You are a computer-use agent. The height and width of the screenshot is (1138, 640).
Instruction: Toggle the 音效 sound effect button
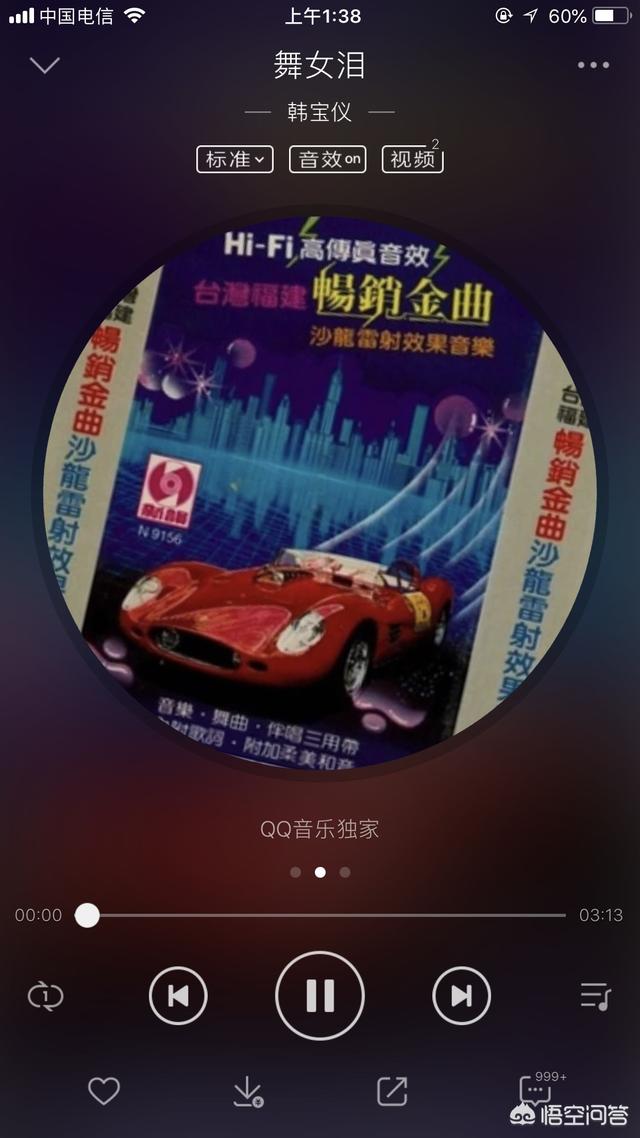[x=327, y=160]
